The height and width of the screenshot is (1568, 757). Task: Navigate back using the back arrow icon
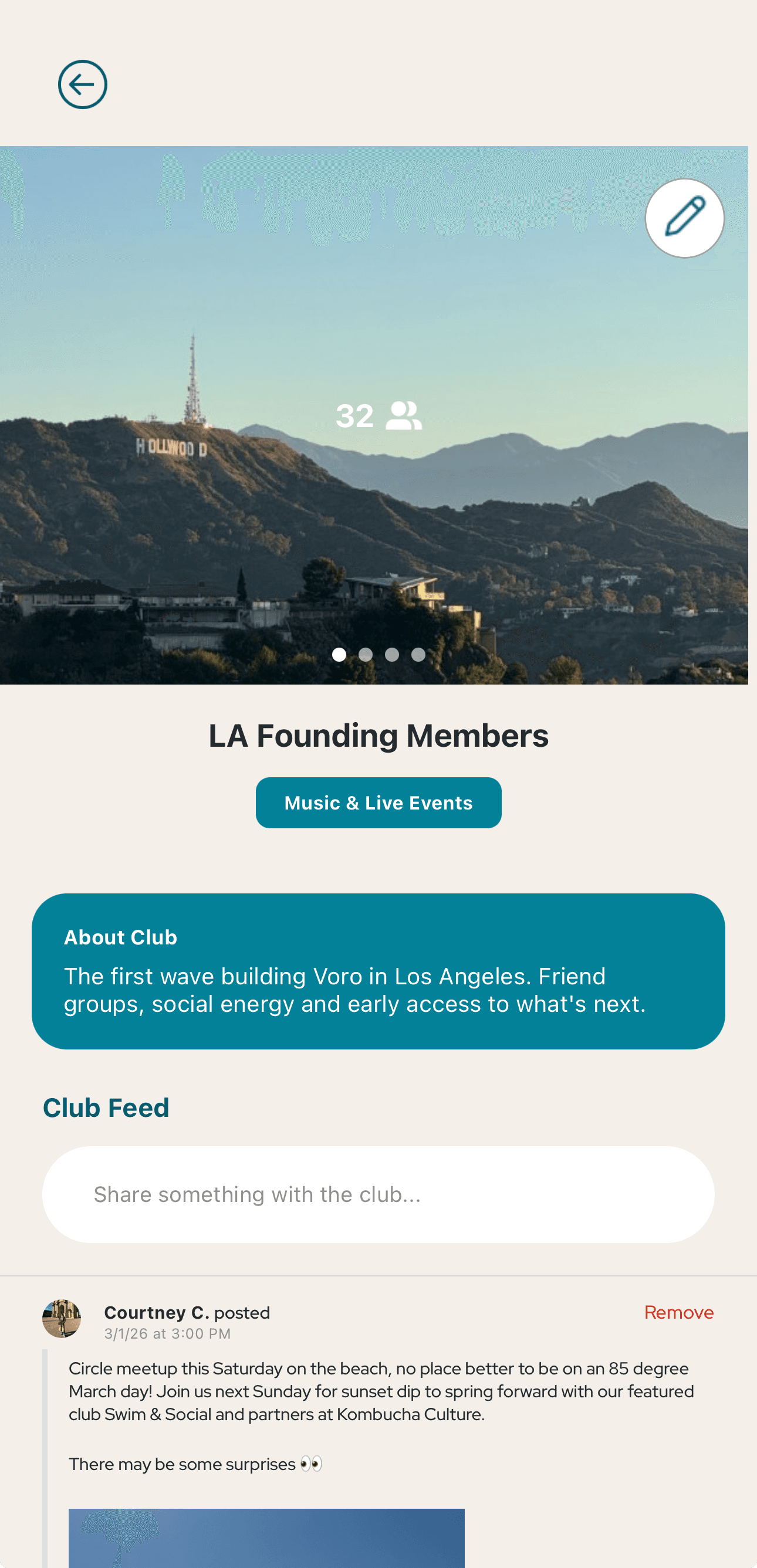tap(83, 84)
